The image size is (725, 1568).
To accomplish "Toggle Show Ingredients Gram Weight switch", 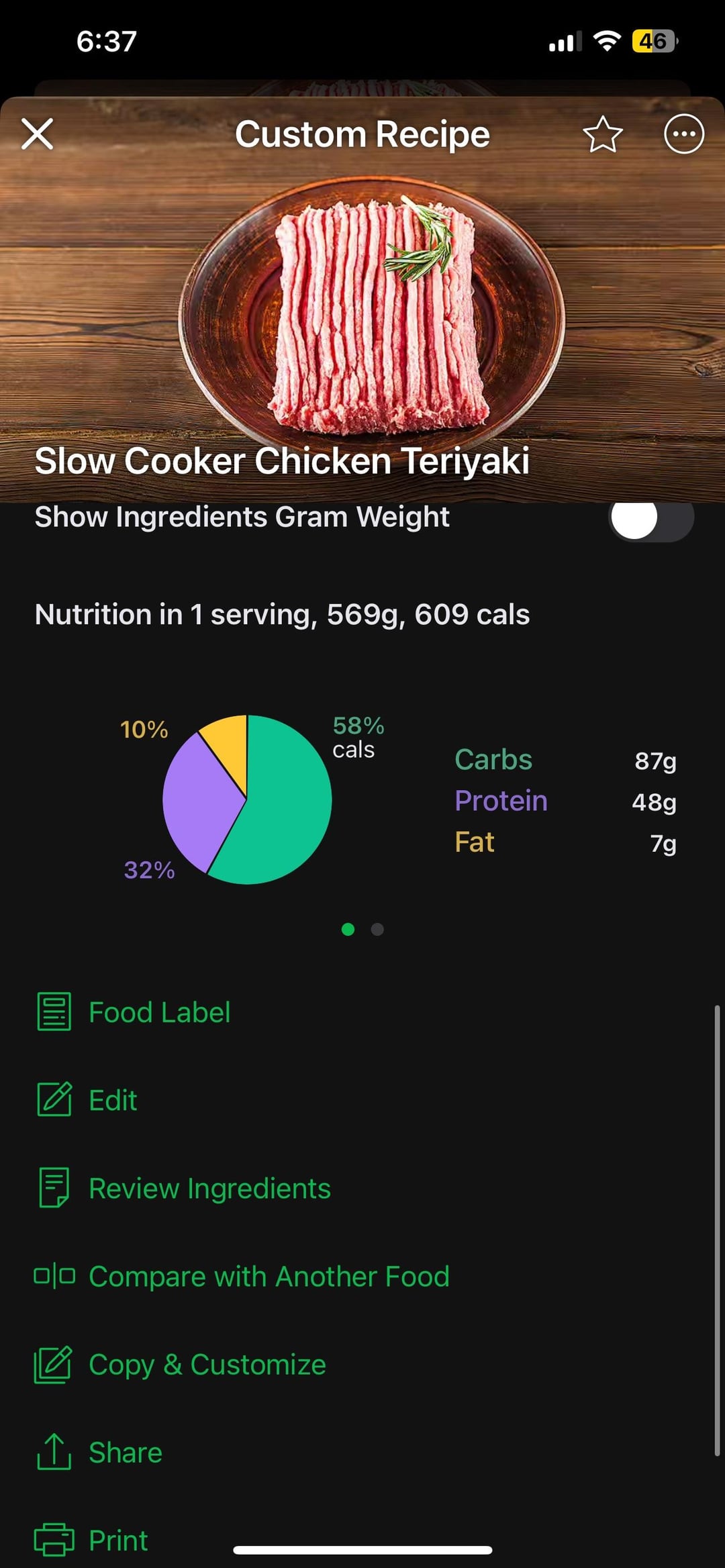I will point(650,518).
